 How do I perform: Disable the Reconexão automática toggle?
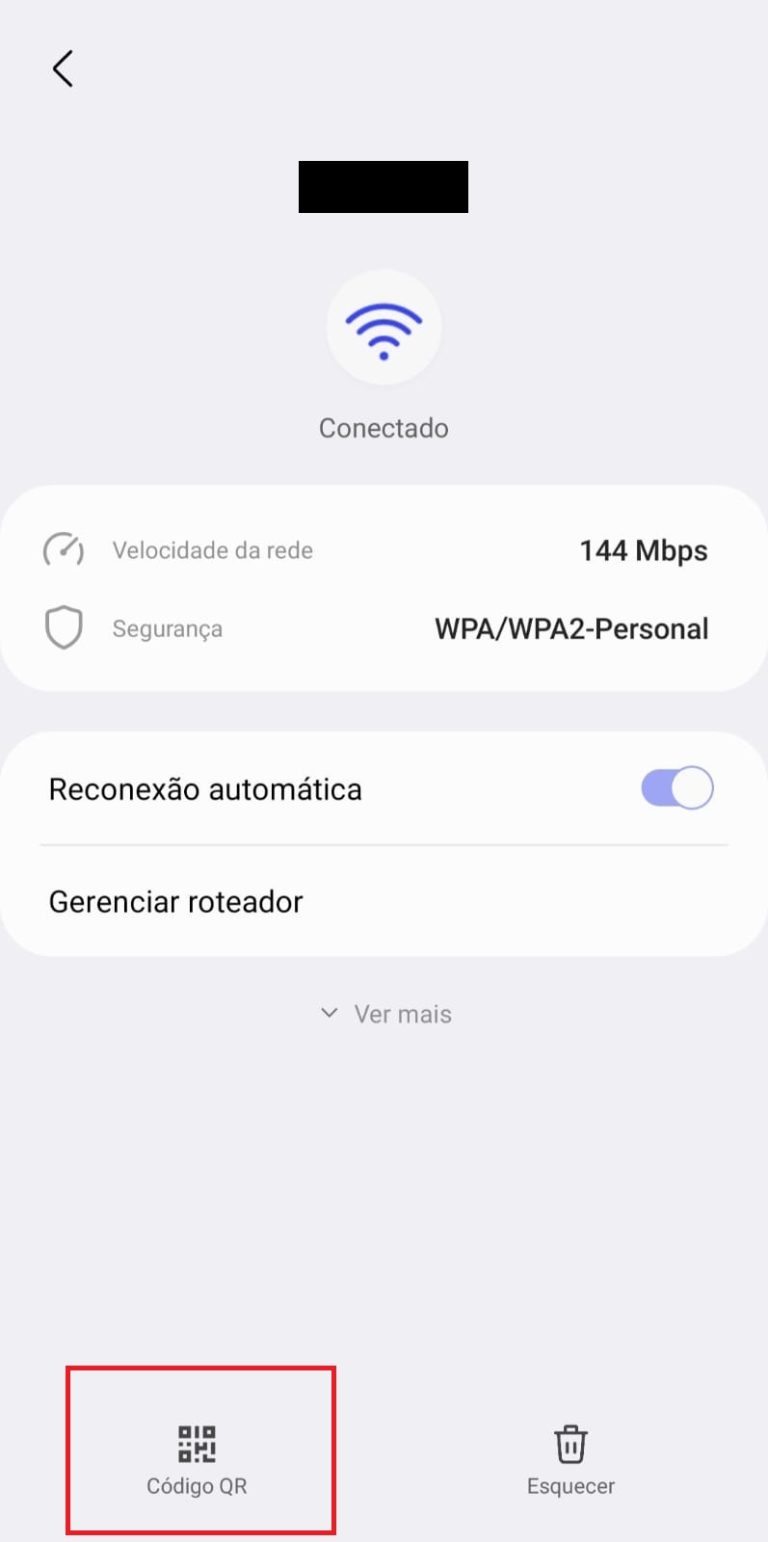coord(676,788)
